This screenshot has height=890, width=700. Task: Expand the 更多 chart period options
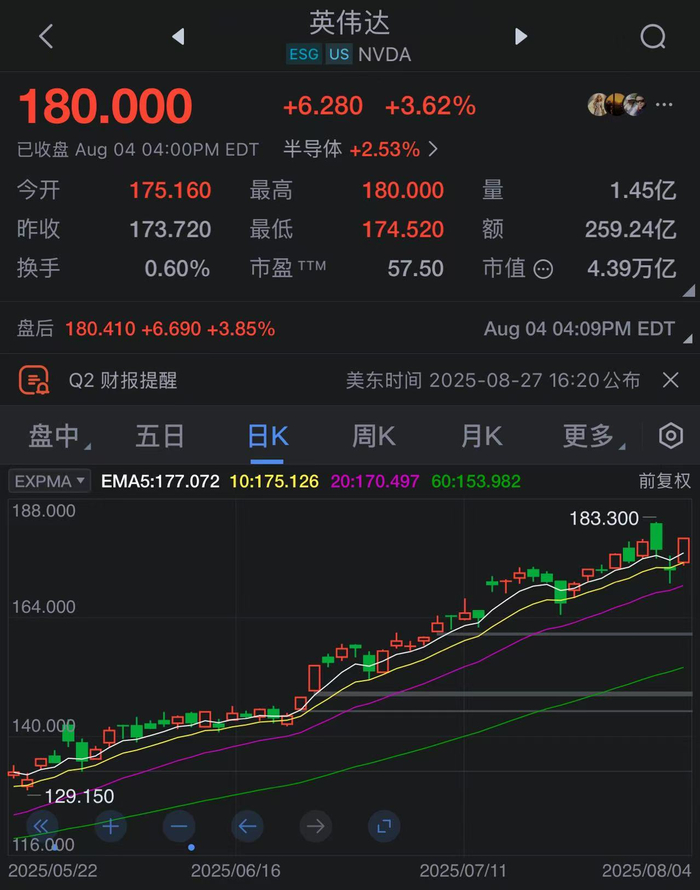(x=593, y=436)
